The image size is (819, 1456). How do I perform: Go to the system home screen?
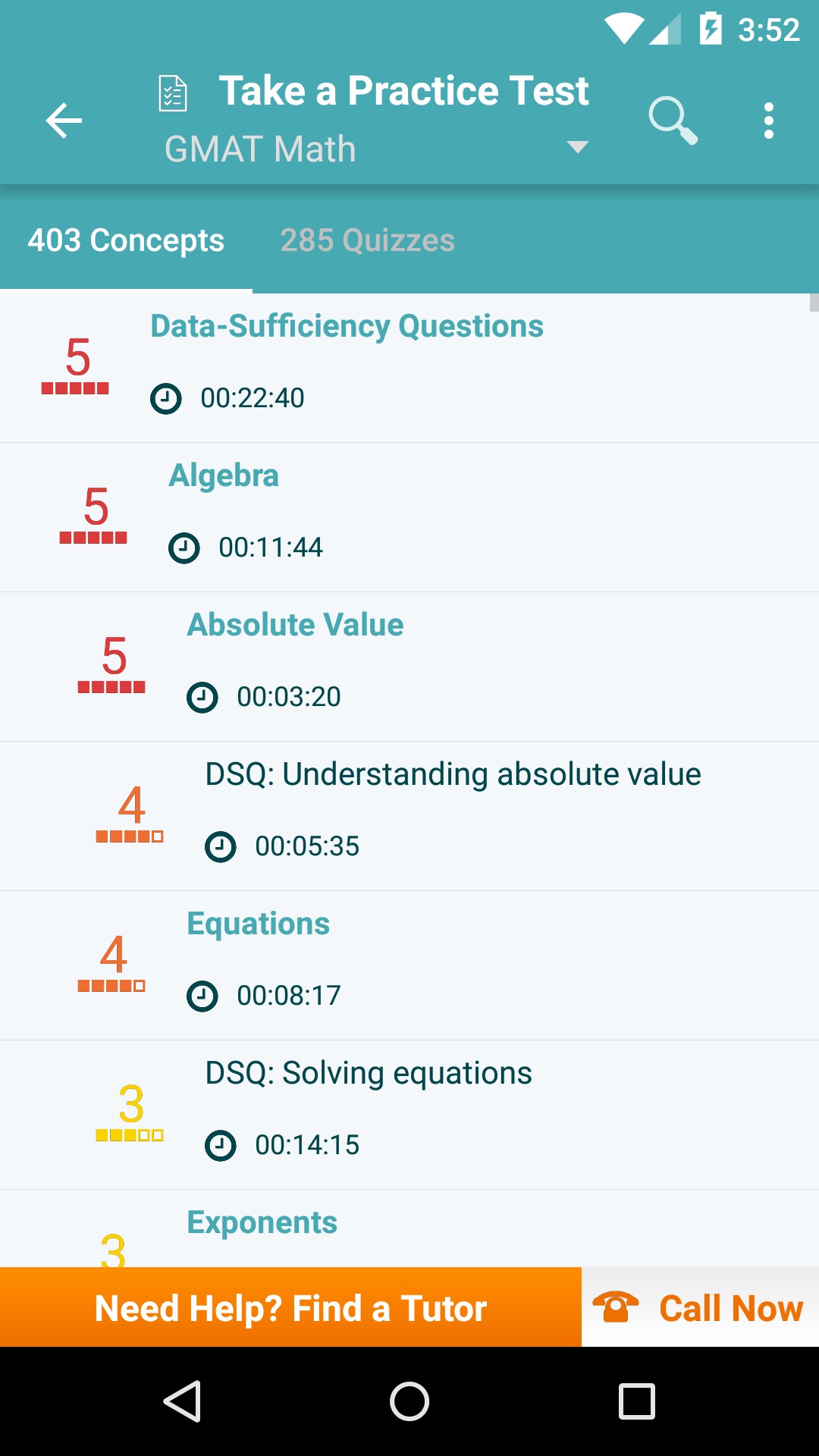coord(409,1401)
